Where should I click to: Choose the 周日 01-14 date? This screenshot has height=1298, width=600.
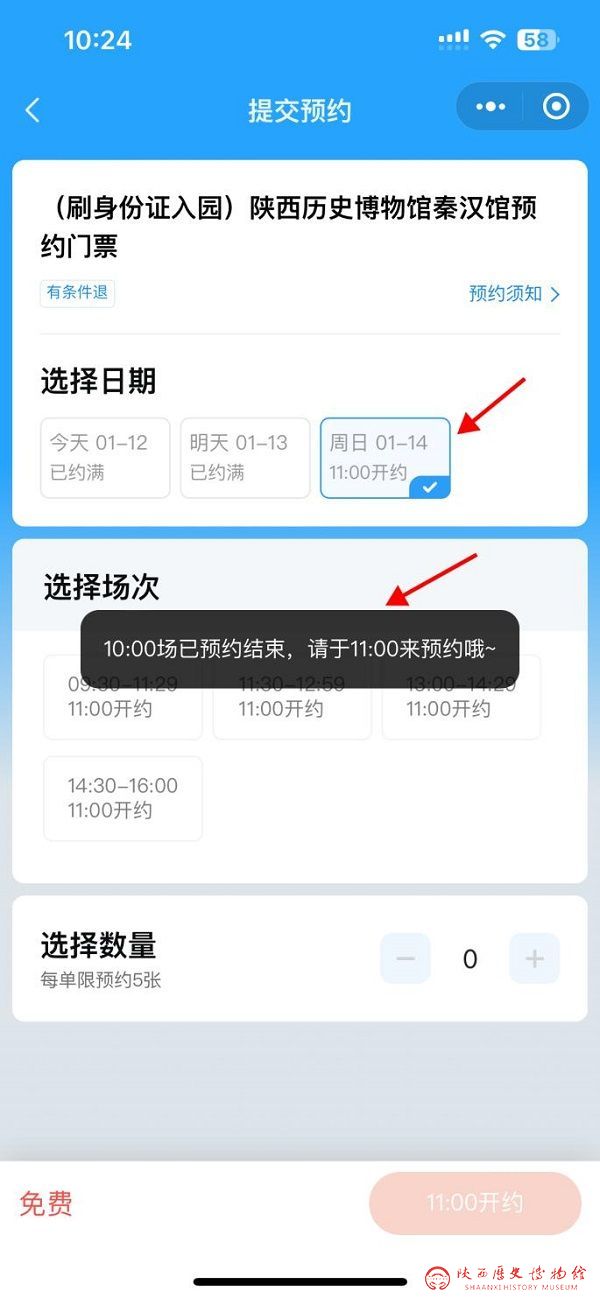click(x=385, y=458)
